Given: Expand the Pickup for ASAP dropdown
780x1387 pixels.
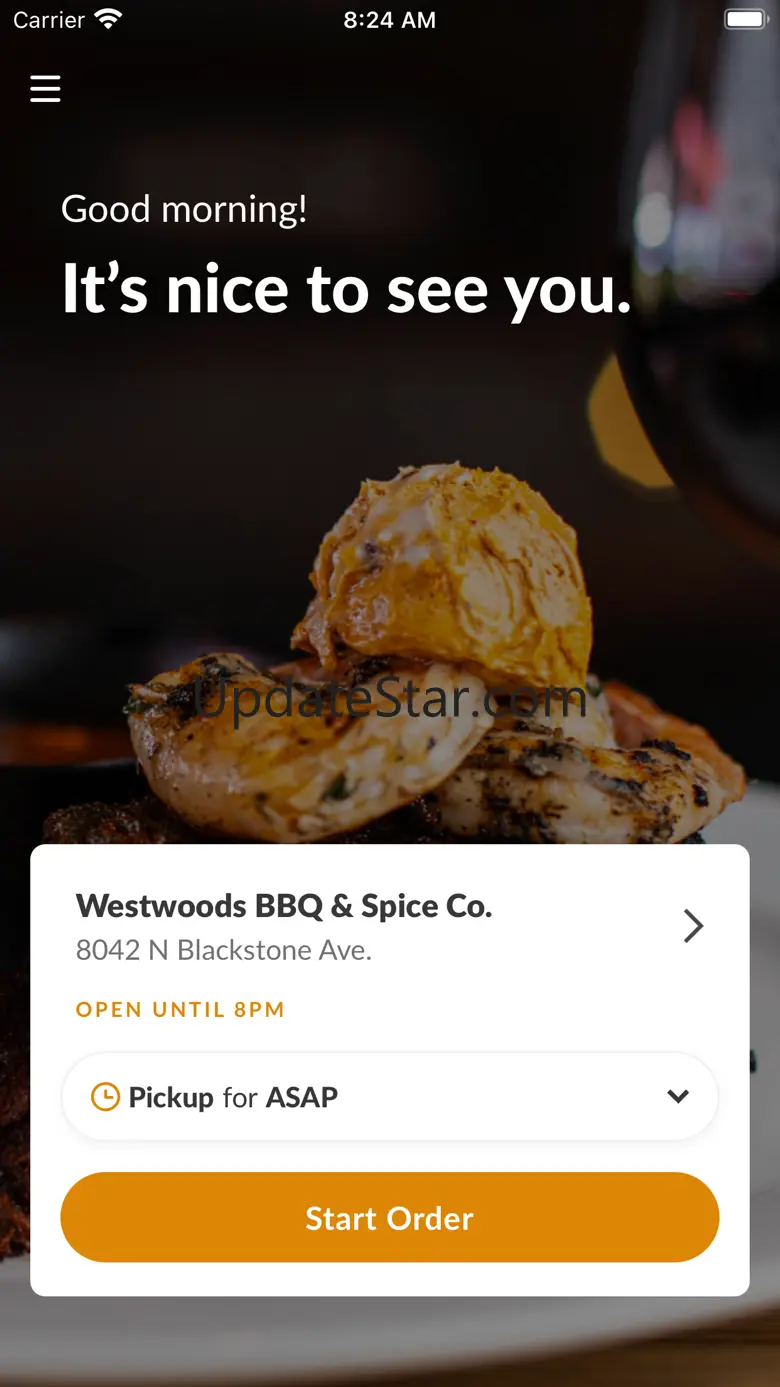Looking at the screenshot, I should 390,1097.
